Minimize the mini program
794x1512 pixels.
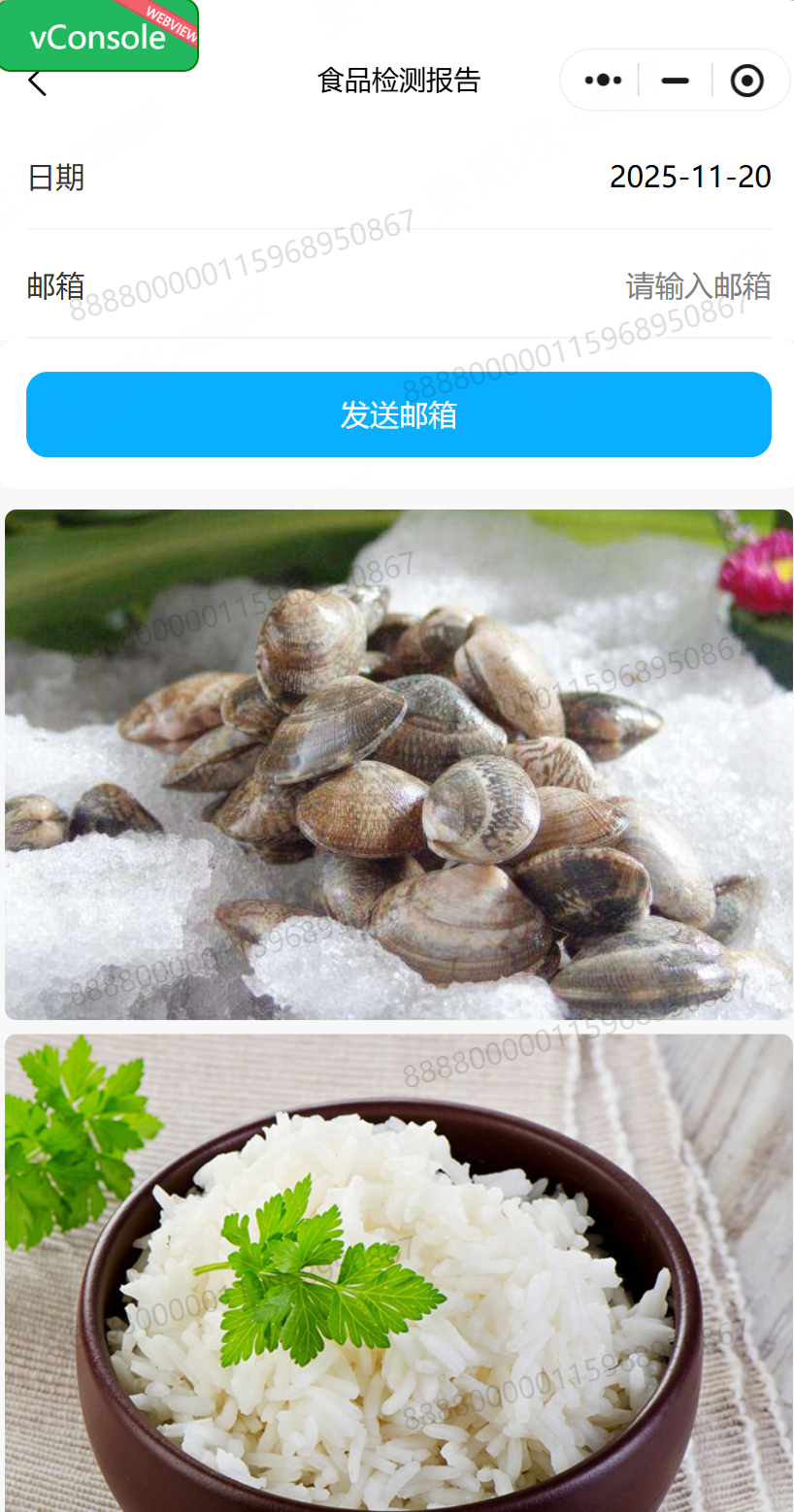[x=675, y=81]
